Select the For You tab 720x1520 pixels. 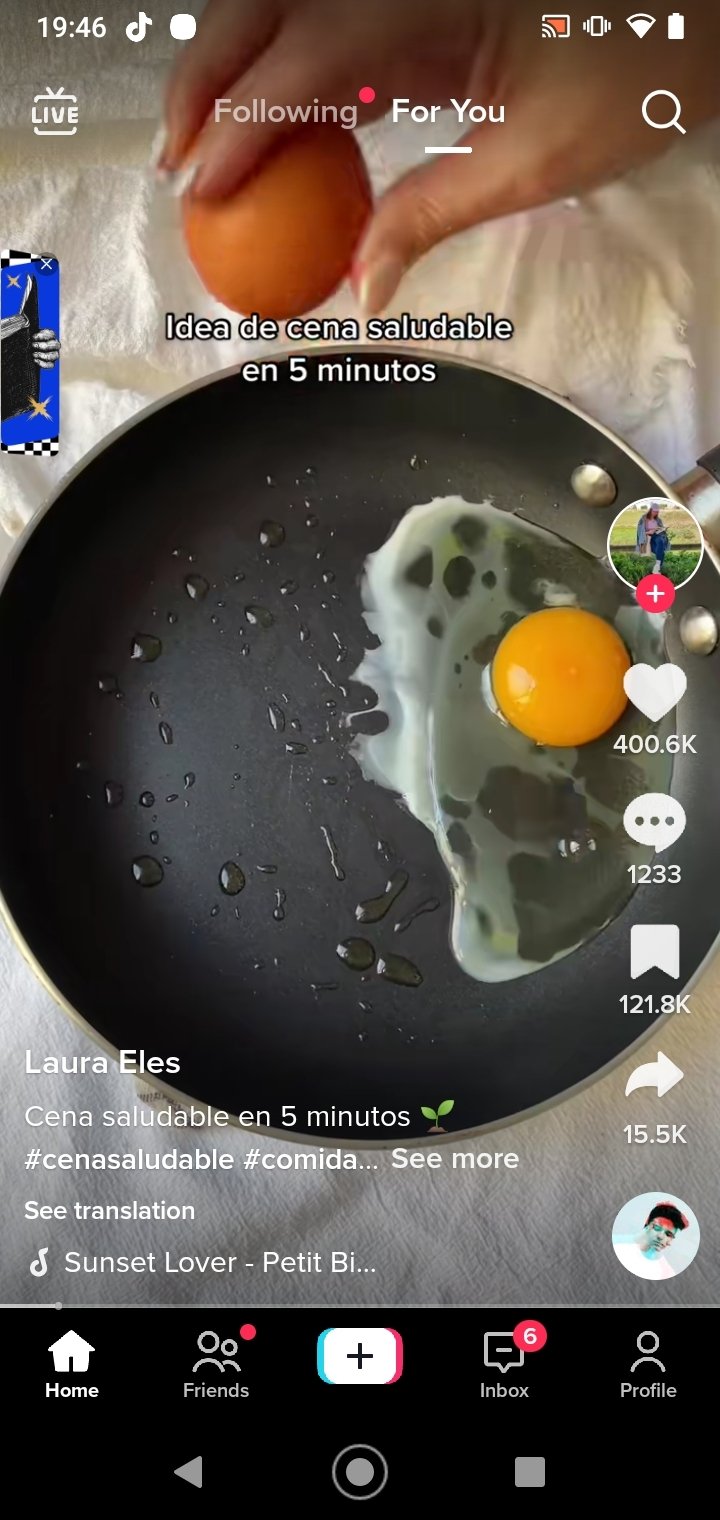(x=448, y=112)
